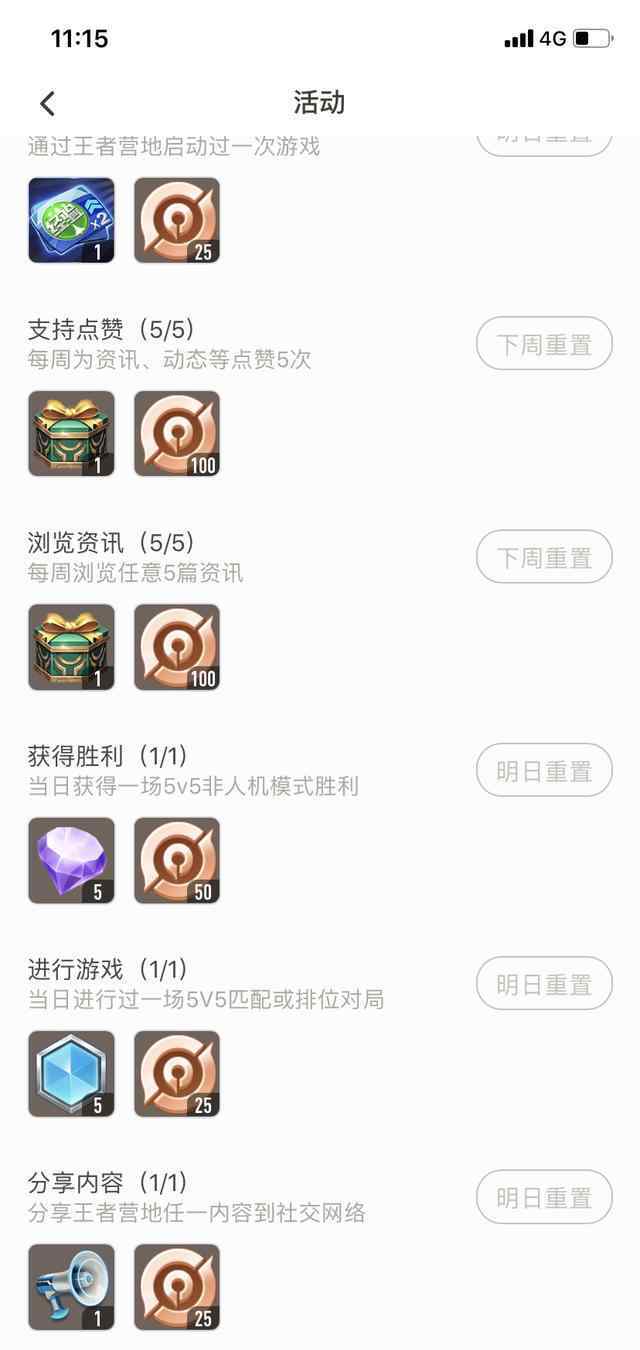Tap 明日重置 button for 进行游戏
Viewport: 640px width, 1350px height.
544,984
